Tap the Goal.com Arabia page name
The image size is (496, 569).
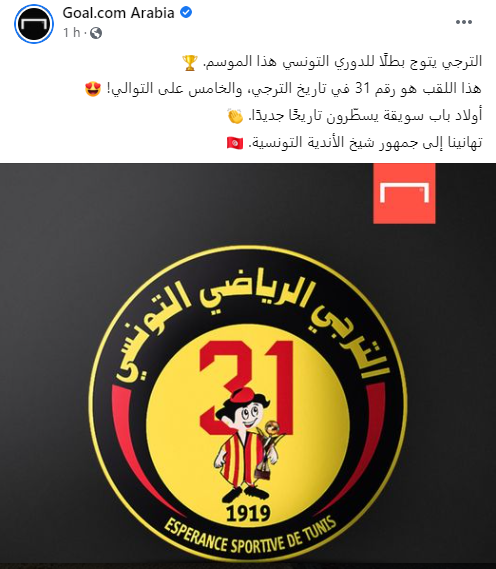pos(118,13)
